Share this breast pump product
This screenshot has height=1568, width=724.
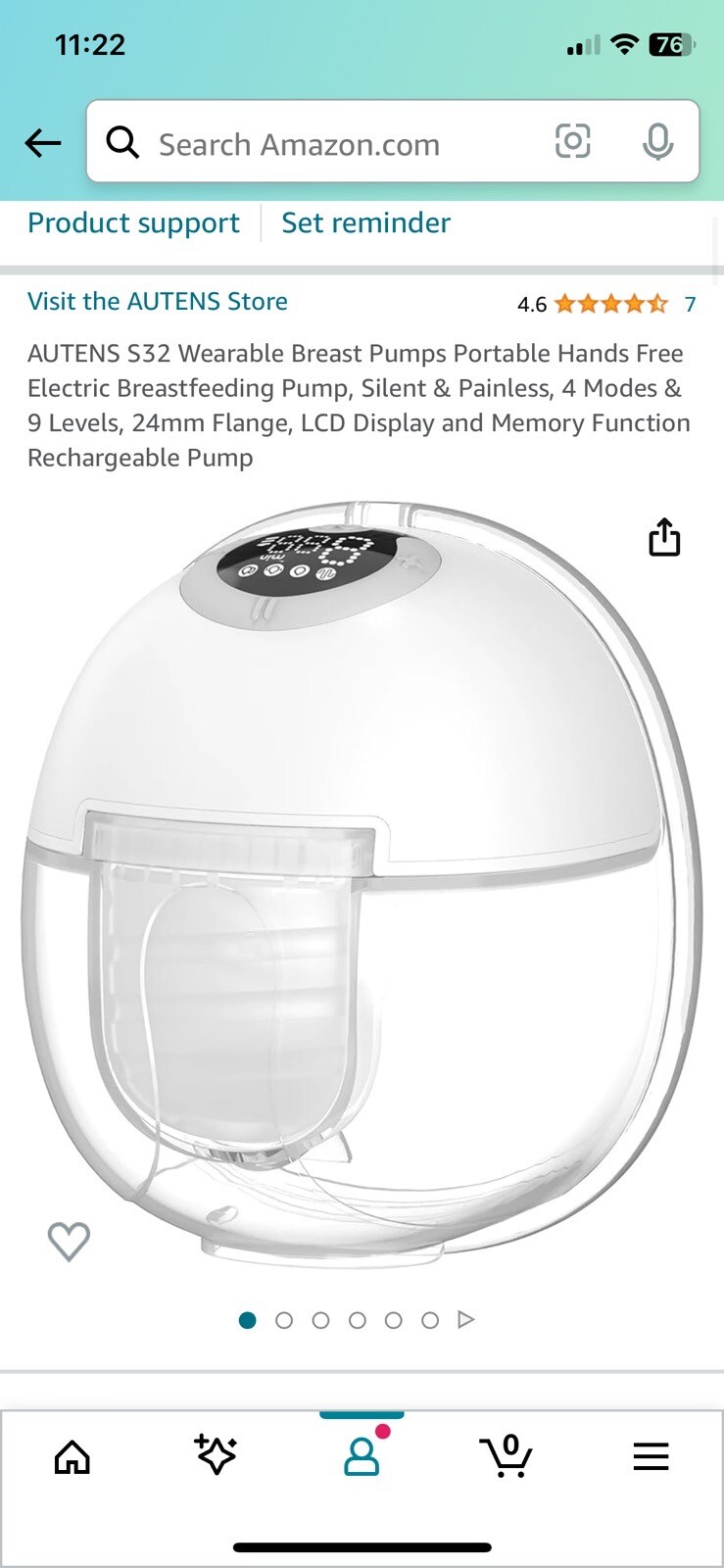tap(664, 537)
